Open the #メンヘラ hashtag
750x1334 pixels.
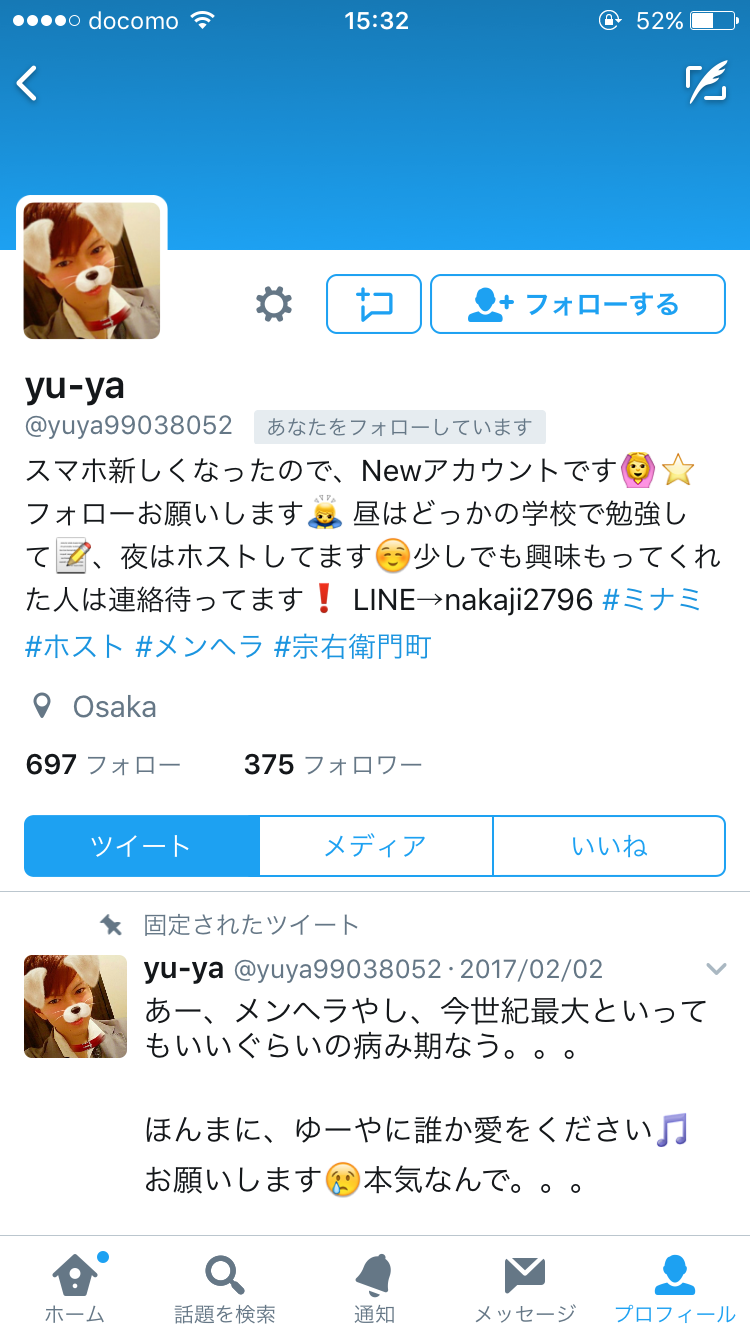pyautogui.click(x=199, y=647)
